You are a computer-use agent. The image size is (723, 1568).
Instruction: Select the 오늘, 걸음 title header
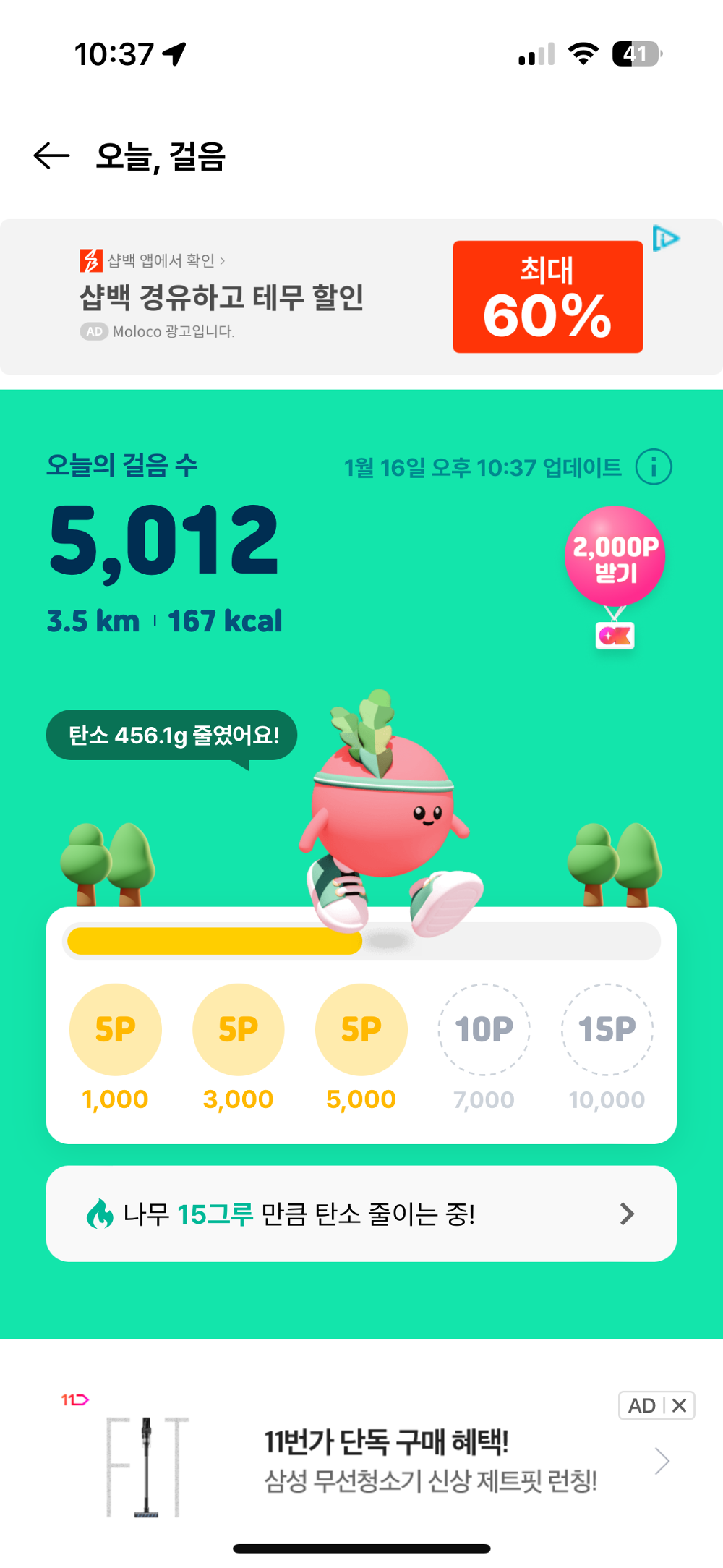[x=161, y=154]
